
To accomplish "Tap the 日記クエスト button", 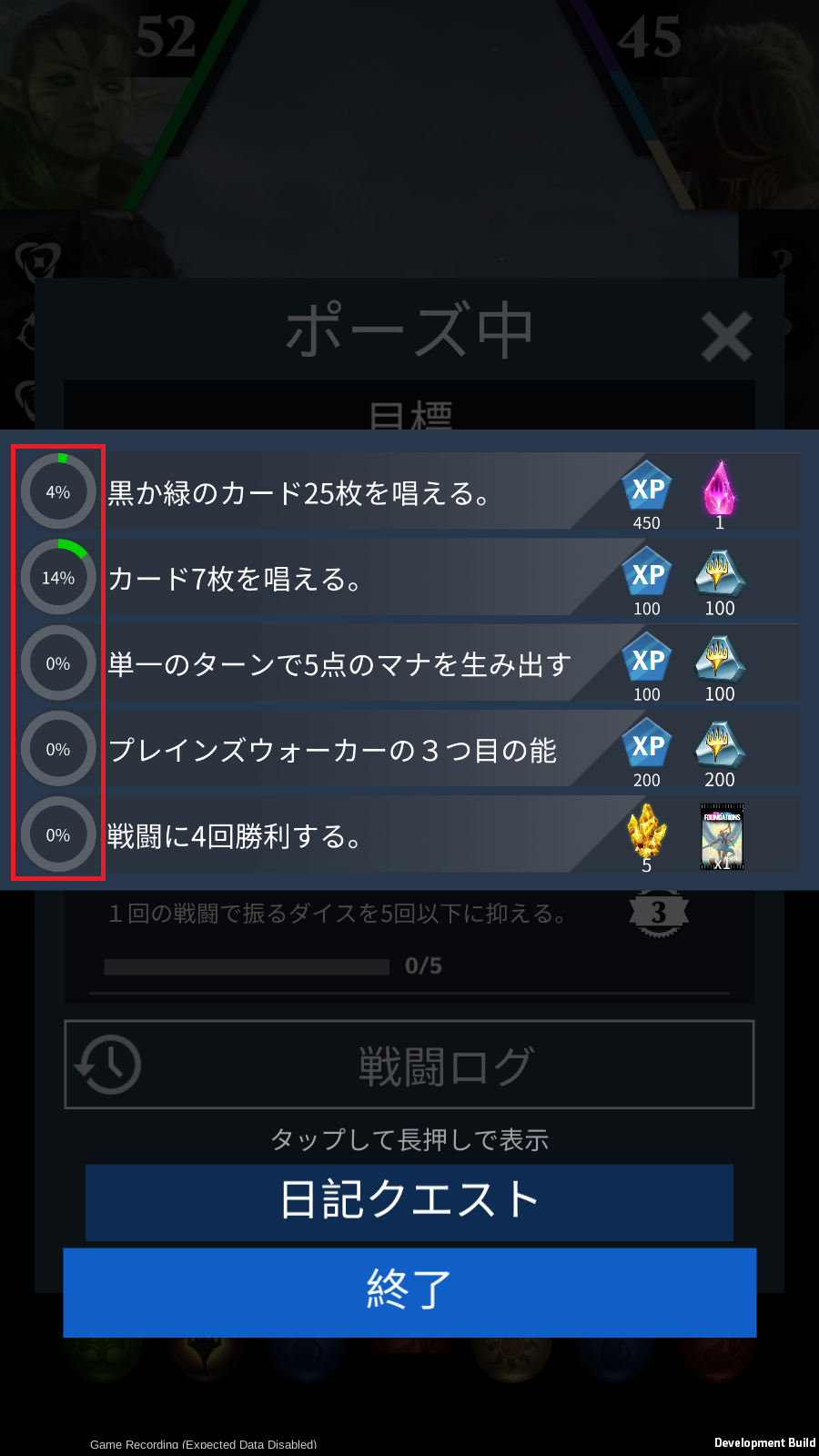I will click(409, 1201).
